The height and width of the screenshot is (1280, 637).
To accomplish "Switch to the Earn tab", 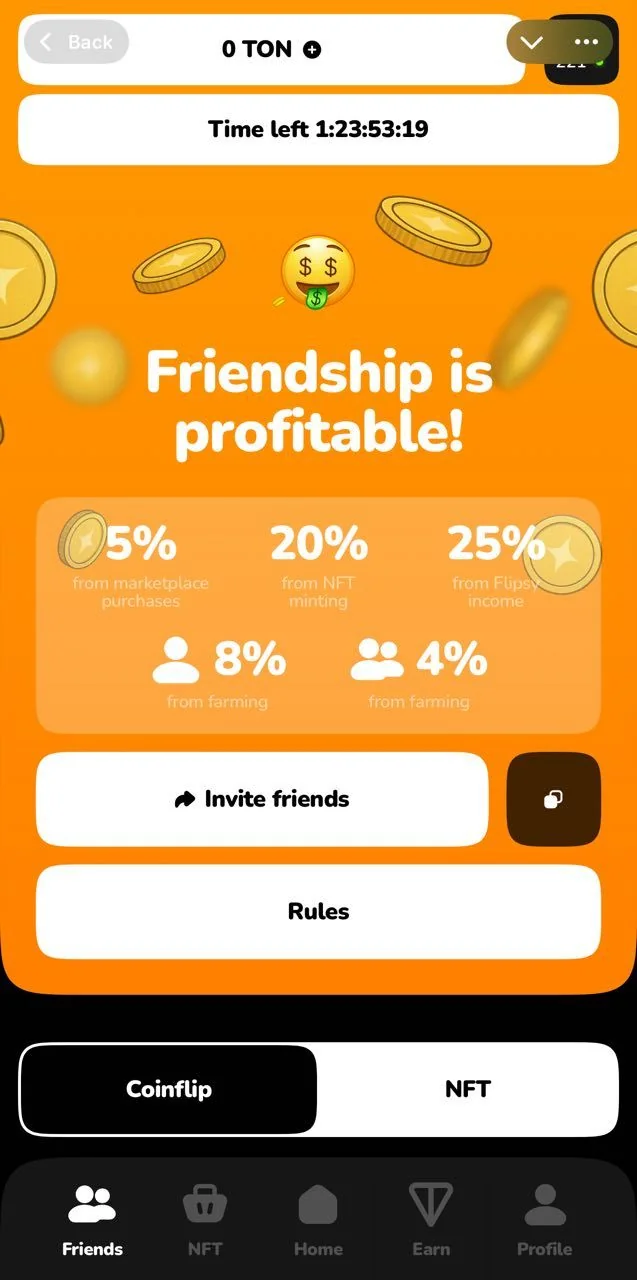I will (431, 1221).
